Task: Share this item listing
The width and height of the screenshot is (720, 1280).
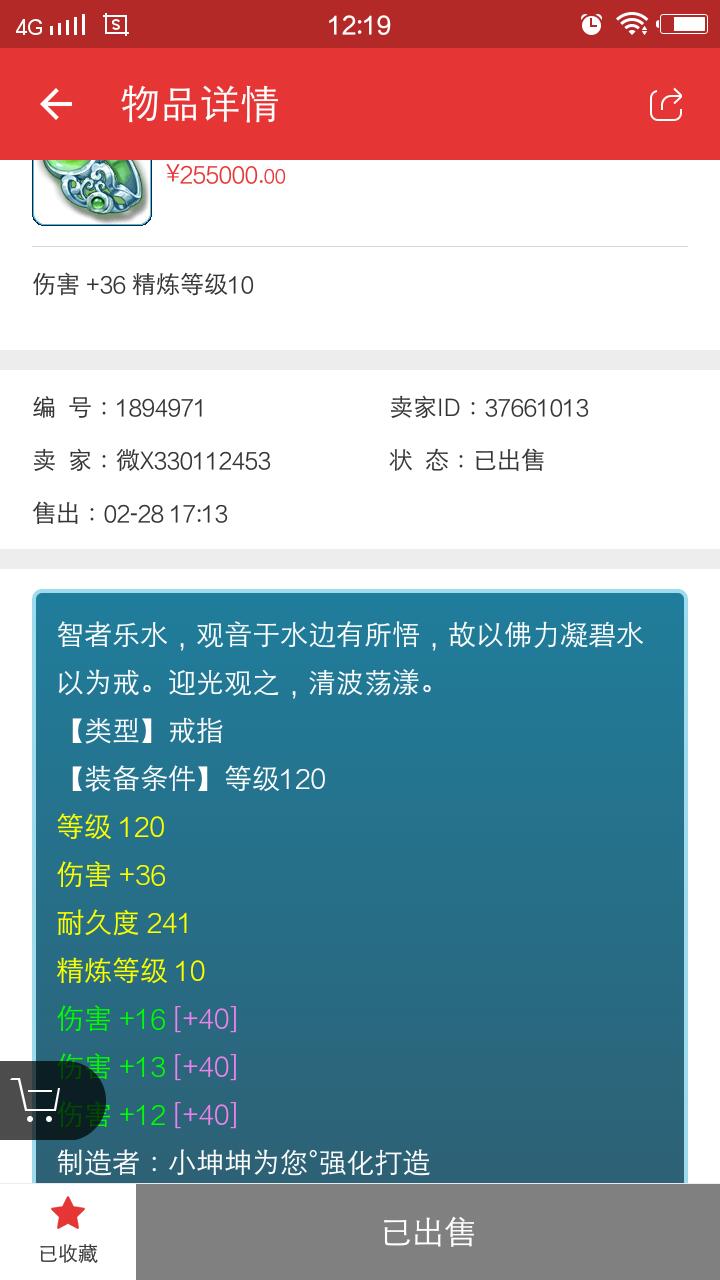Action: (666, 104)
